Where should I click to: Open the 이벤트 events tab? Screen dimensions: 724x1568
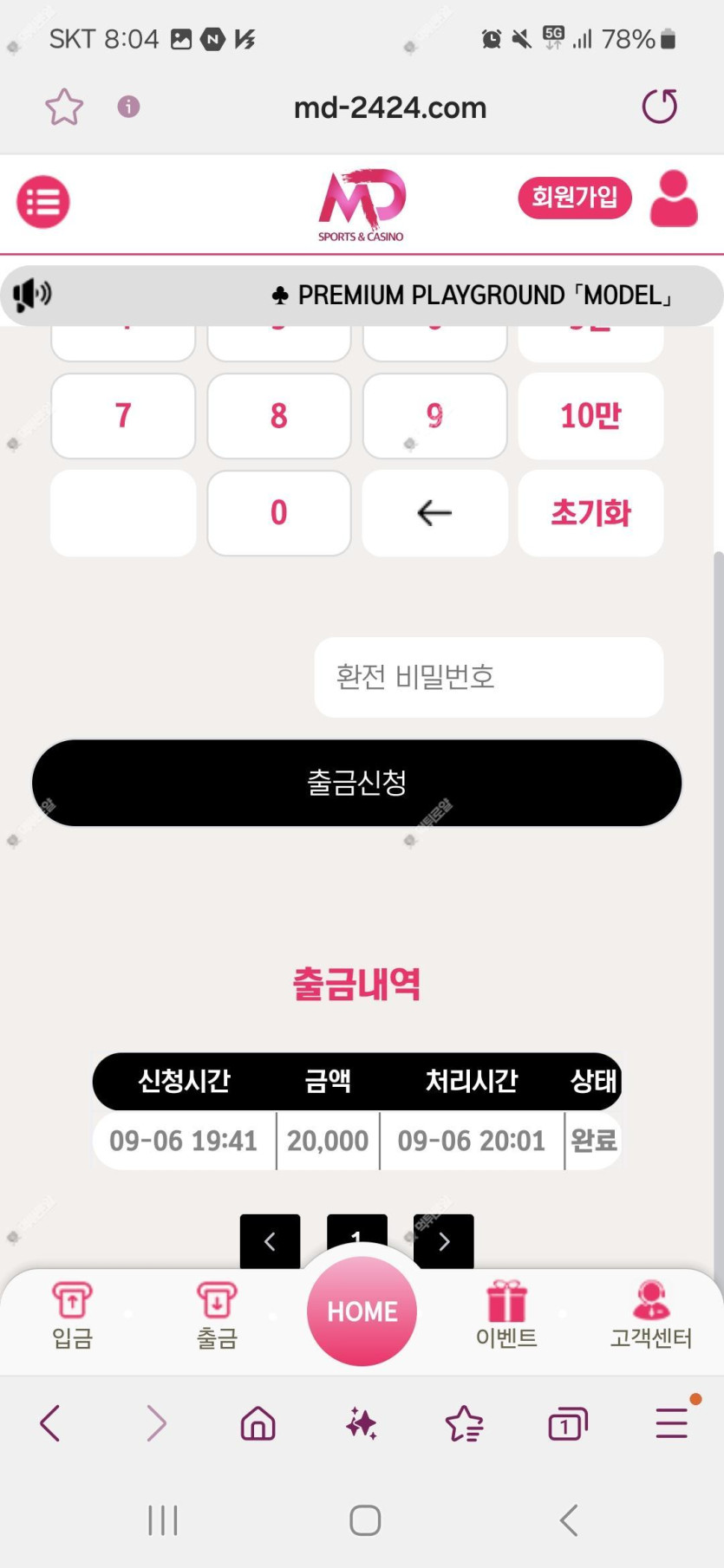pos(506,1315)
